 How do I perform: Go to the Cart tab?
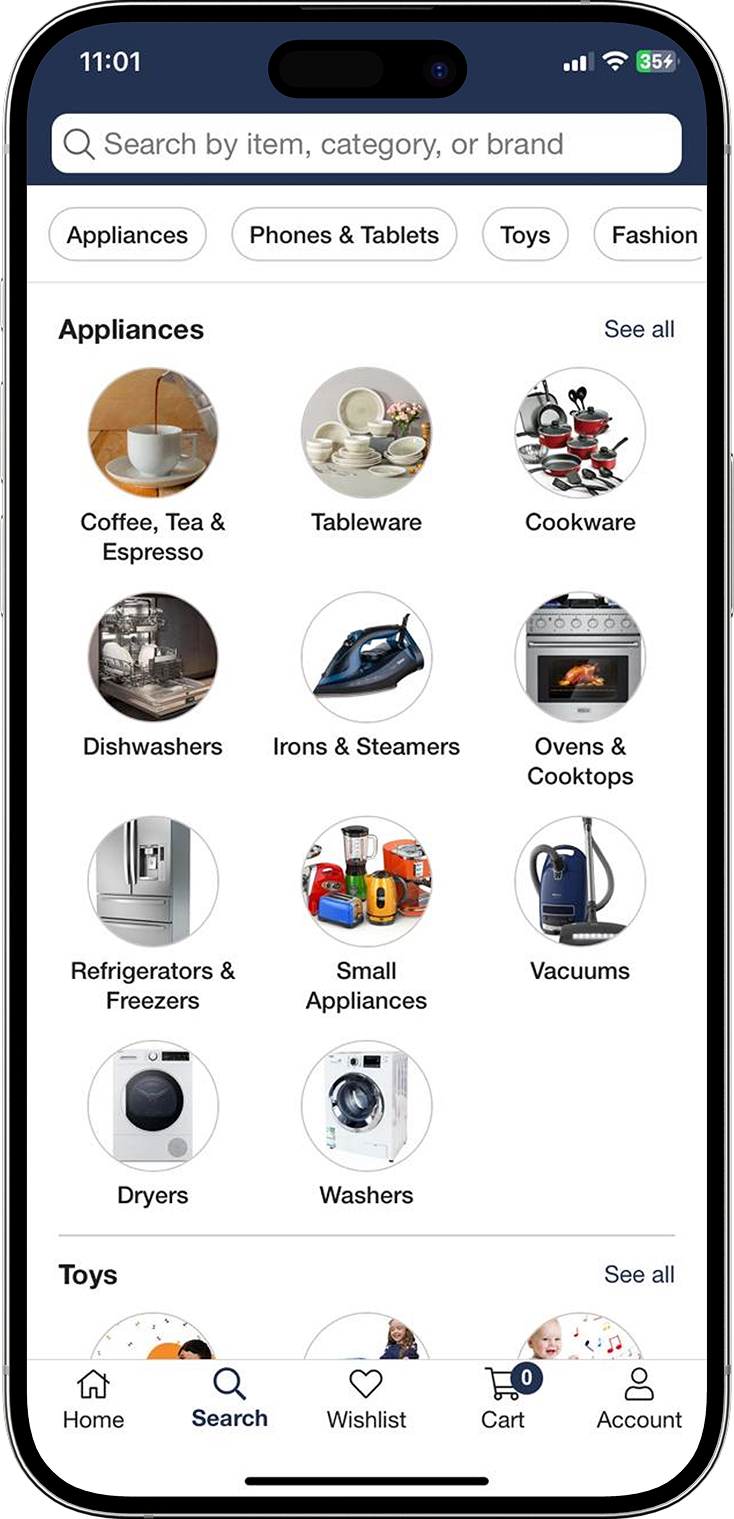[503, 1400]
